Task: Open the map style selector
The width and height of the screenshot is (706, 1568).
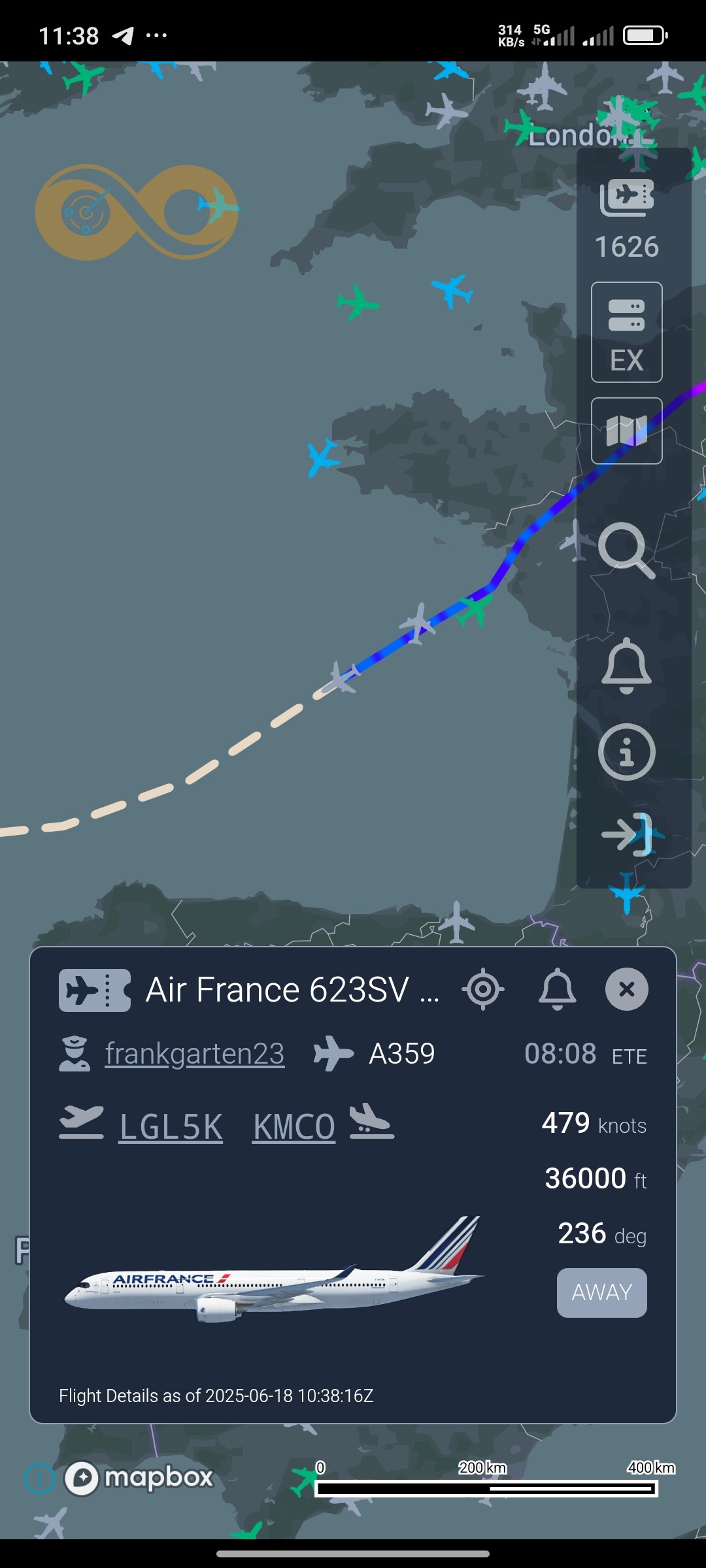Action: tap(626, 431)
